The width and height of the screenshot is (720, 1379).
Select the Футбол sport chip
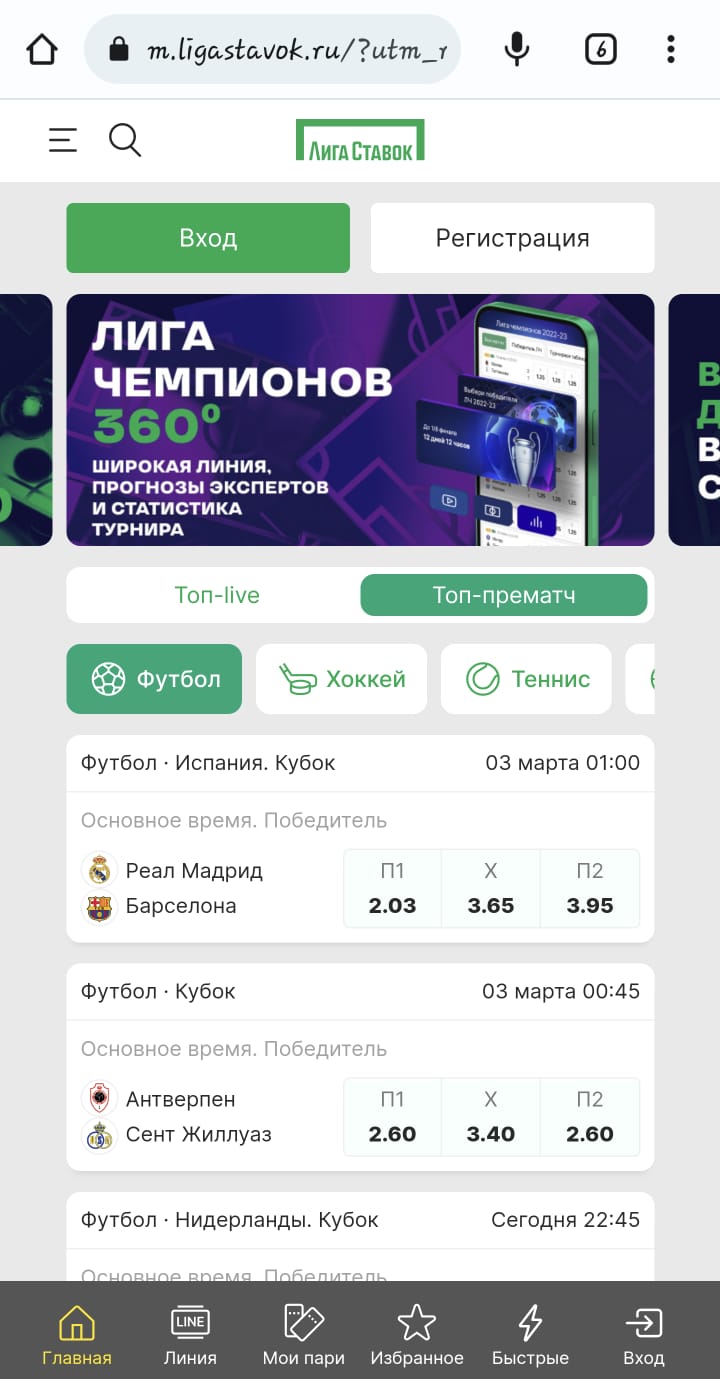[x=154, y=679]
